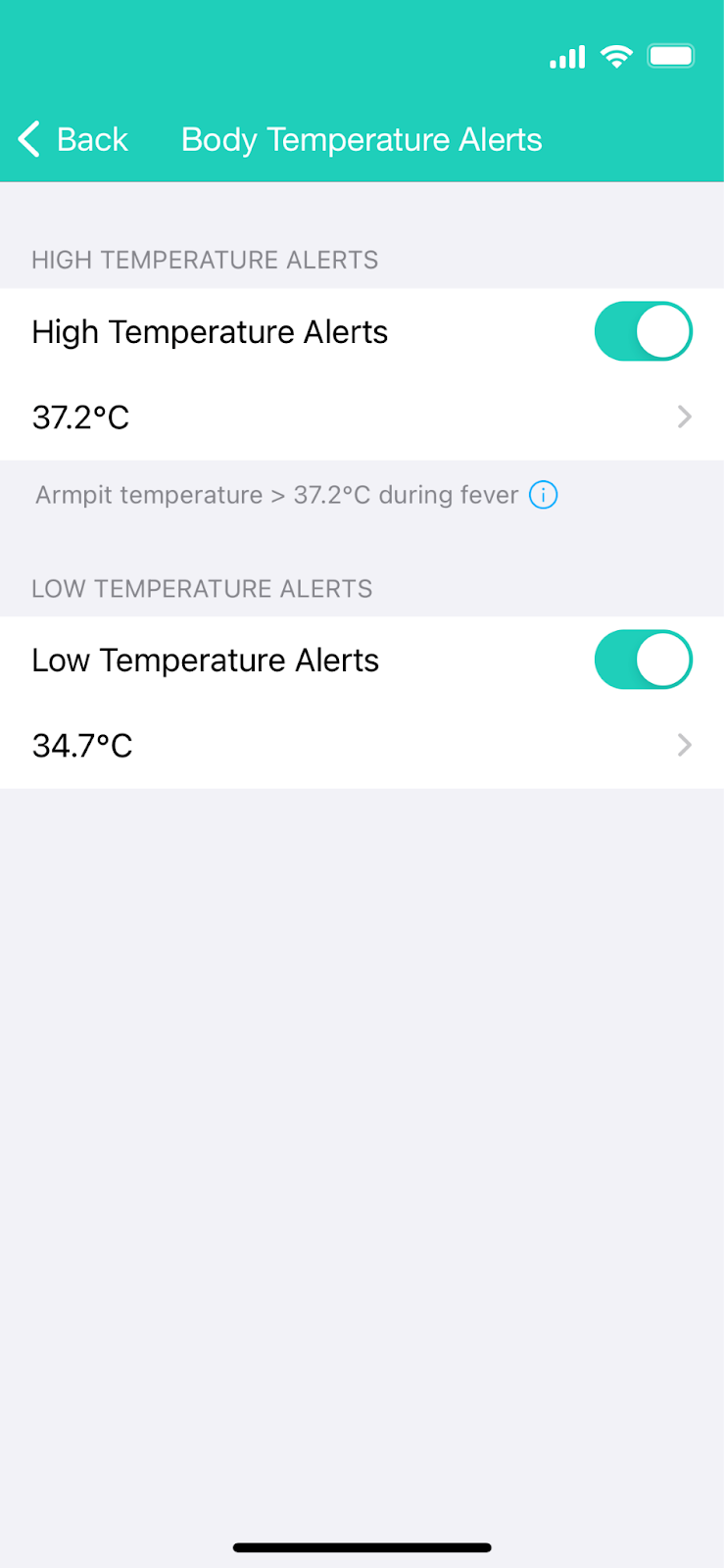Viewport: 724px width, 1568px height.
Task: Open the 37.2°C high temperature threshold
Action: click(362, 417)
